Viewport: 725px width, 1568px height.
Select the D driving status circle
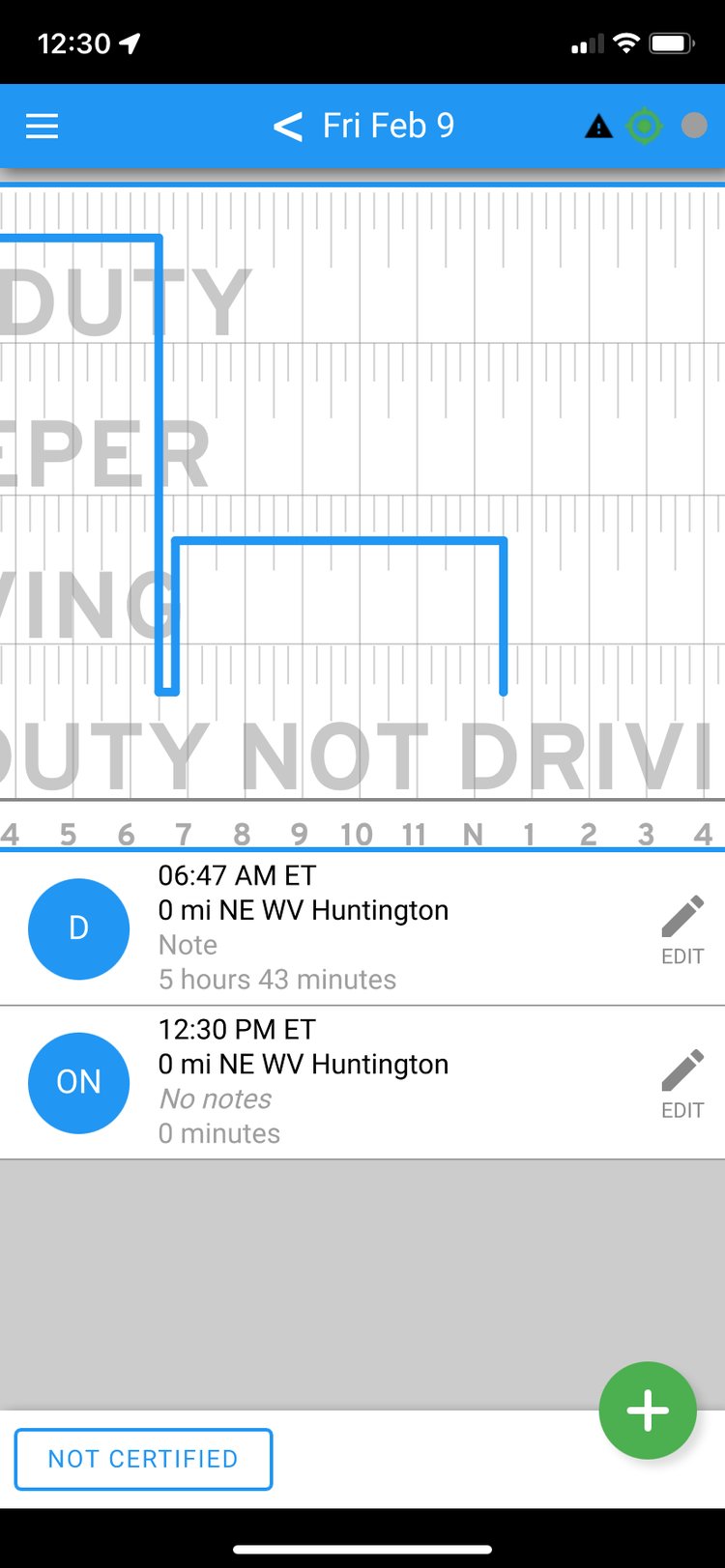[78, 928]
